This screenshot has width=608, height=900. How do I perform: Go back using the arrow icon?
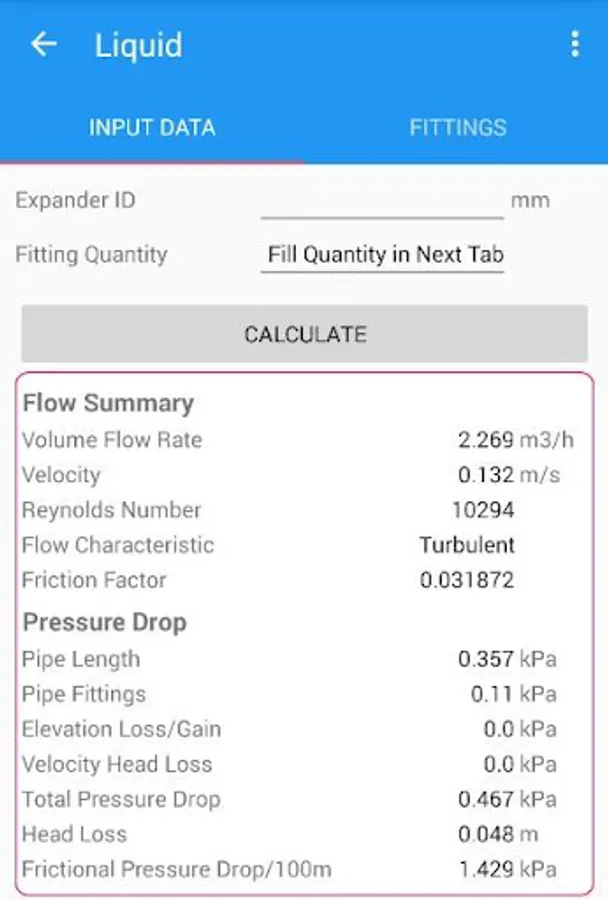43,45
